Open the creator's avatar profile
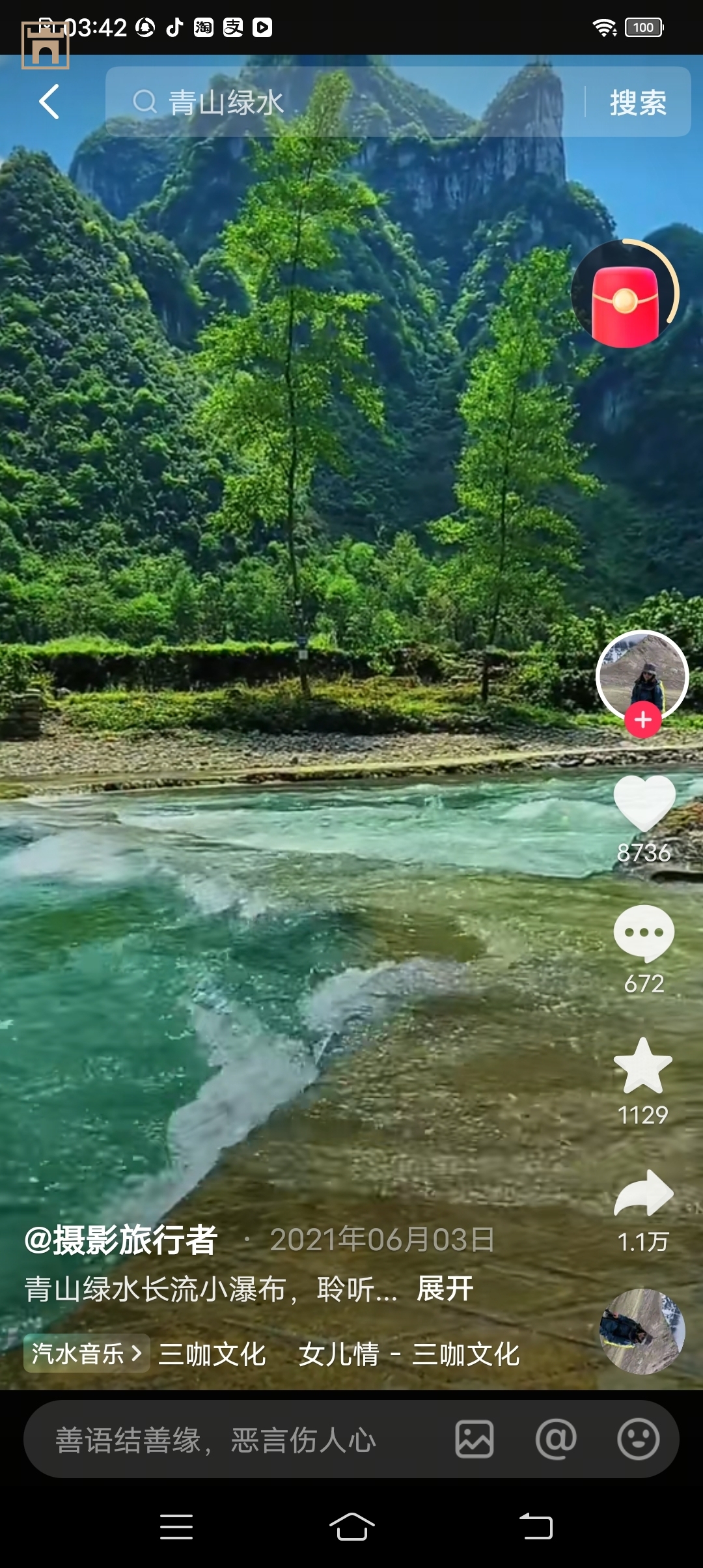This screenshot has width=703, height=1568. point(642,674)
